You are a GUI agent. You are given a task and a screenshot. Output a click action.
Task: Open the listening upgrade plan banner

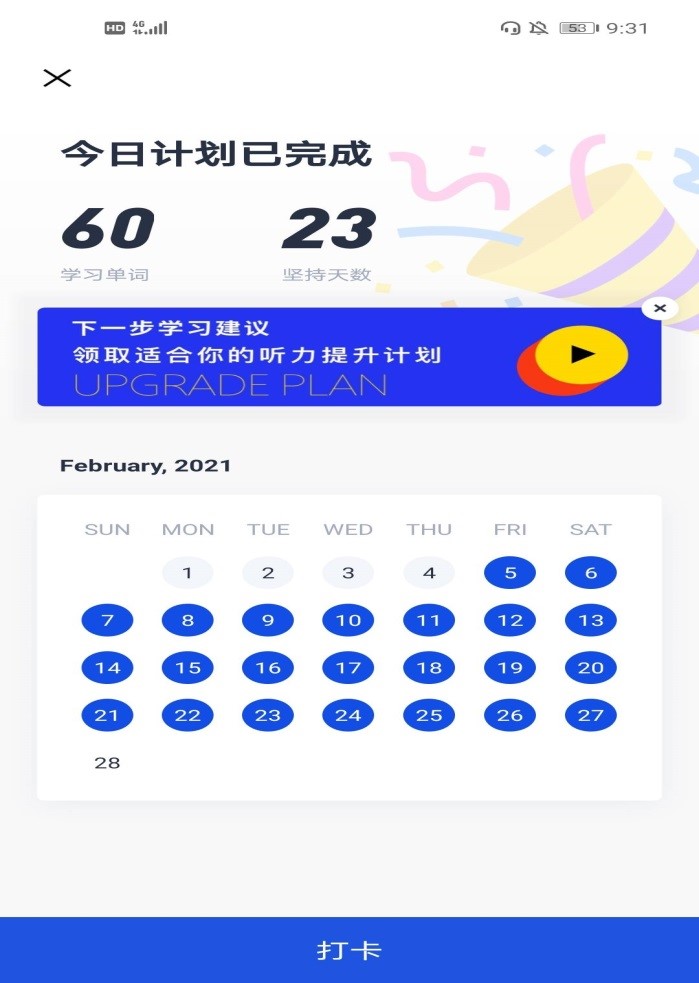(x=349, y=357)
